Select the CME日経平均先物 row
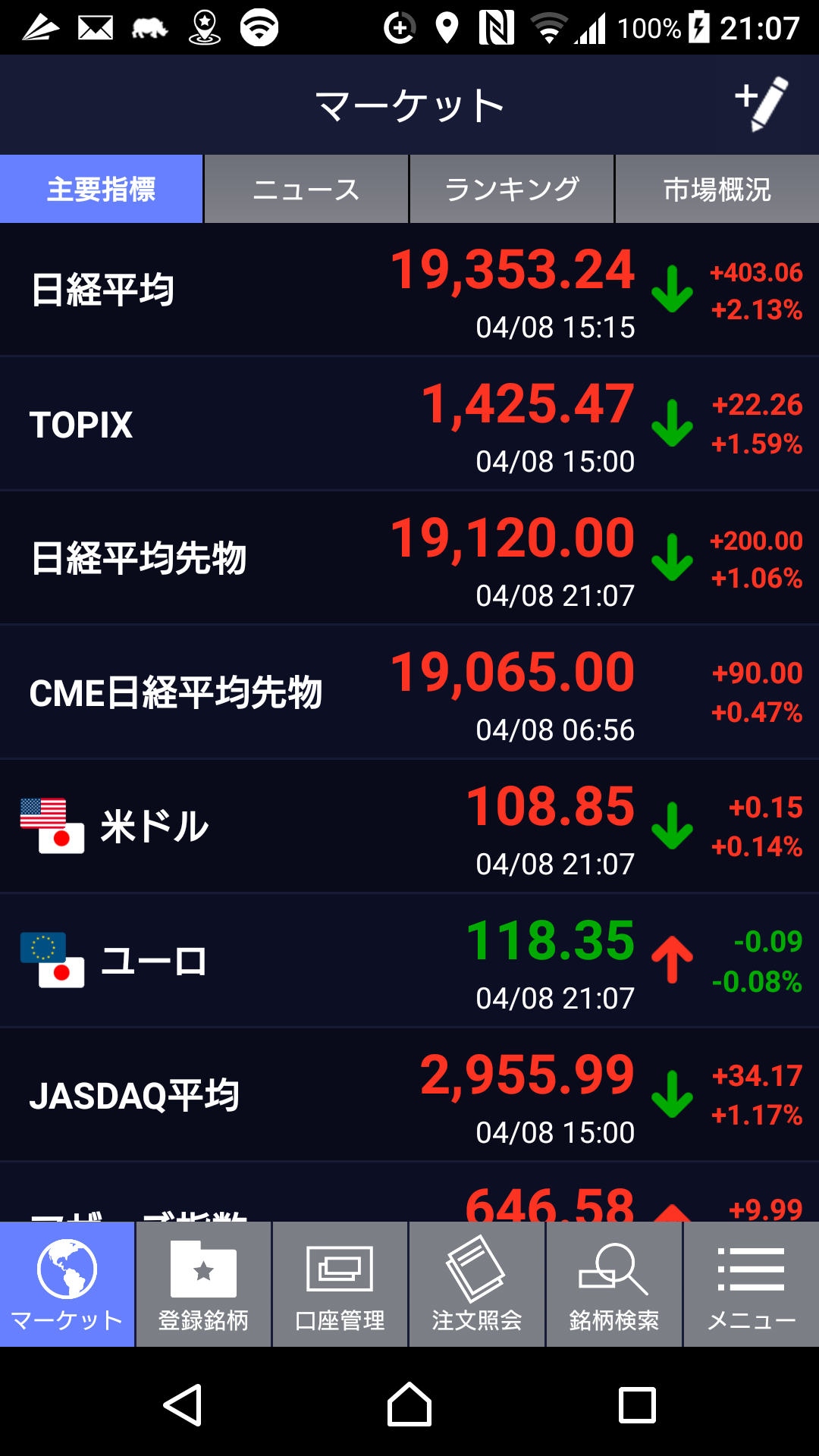819x1456 pixels. [x=409, y=692]
